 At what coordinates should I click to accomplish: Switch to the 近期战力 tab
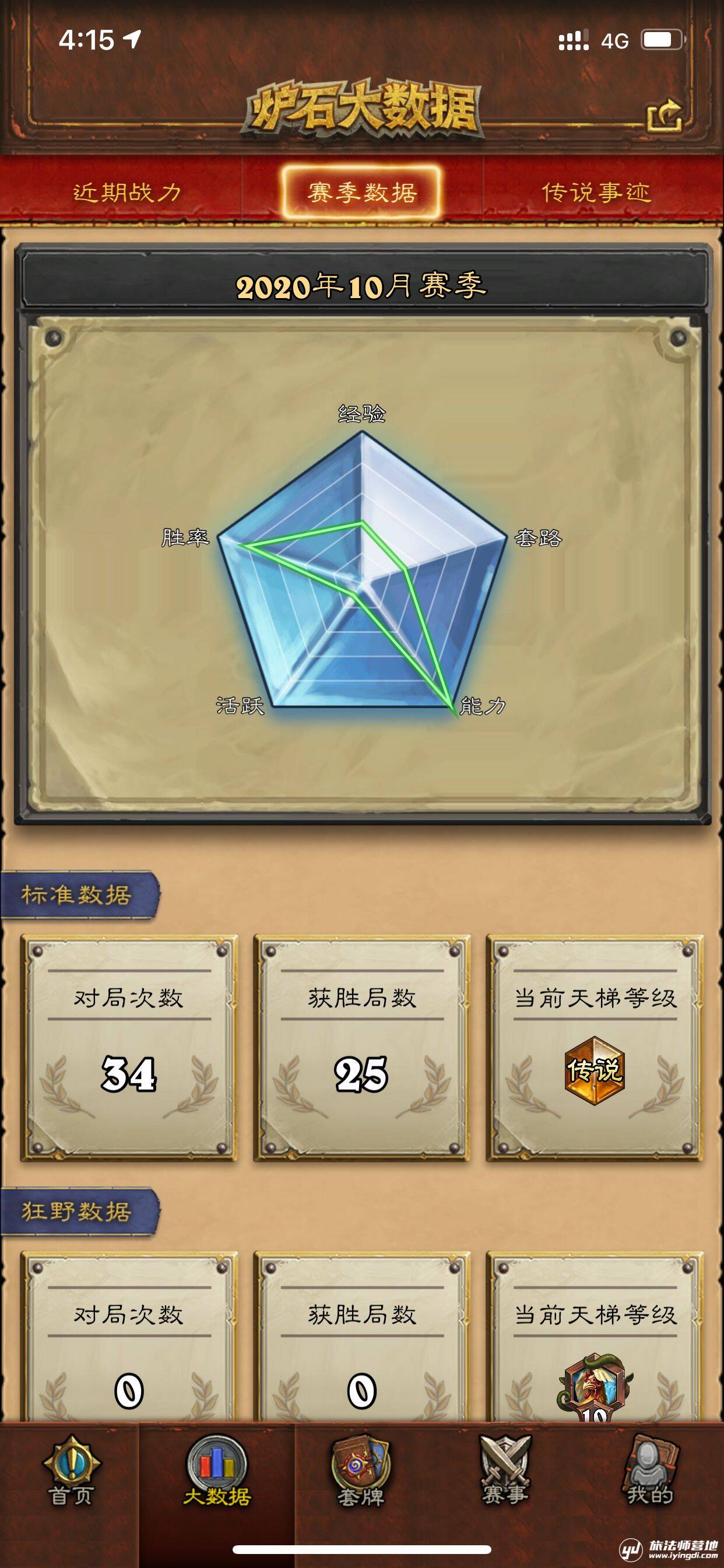click(127, 192)
